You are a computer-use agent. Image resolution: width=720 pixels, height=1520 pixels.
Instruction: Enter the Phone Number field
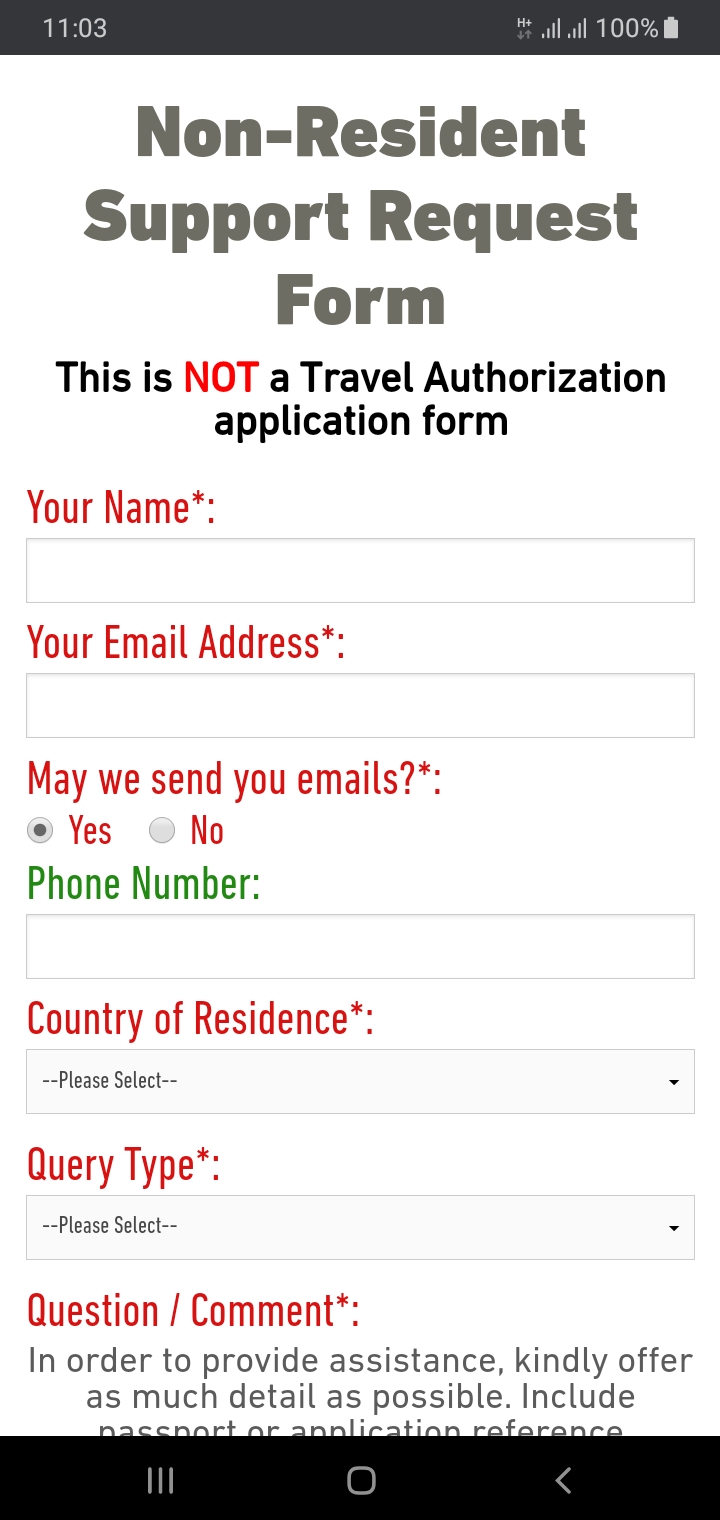pos(360,946)
